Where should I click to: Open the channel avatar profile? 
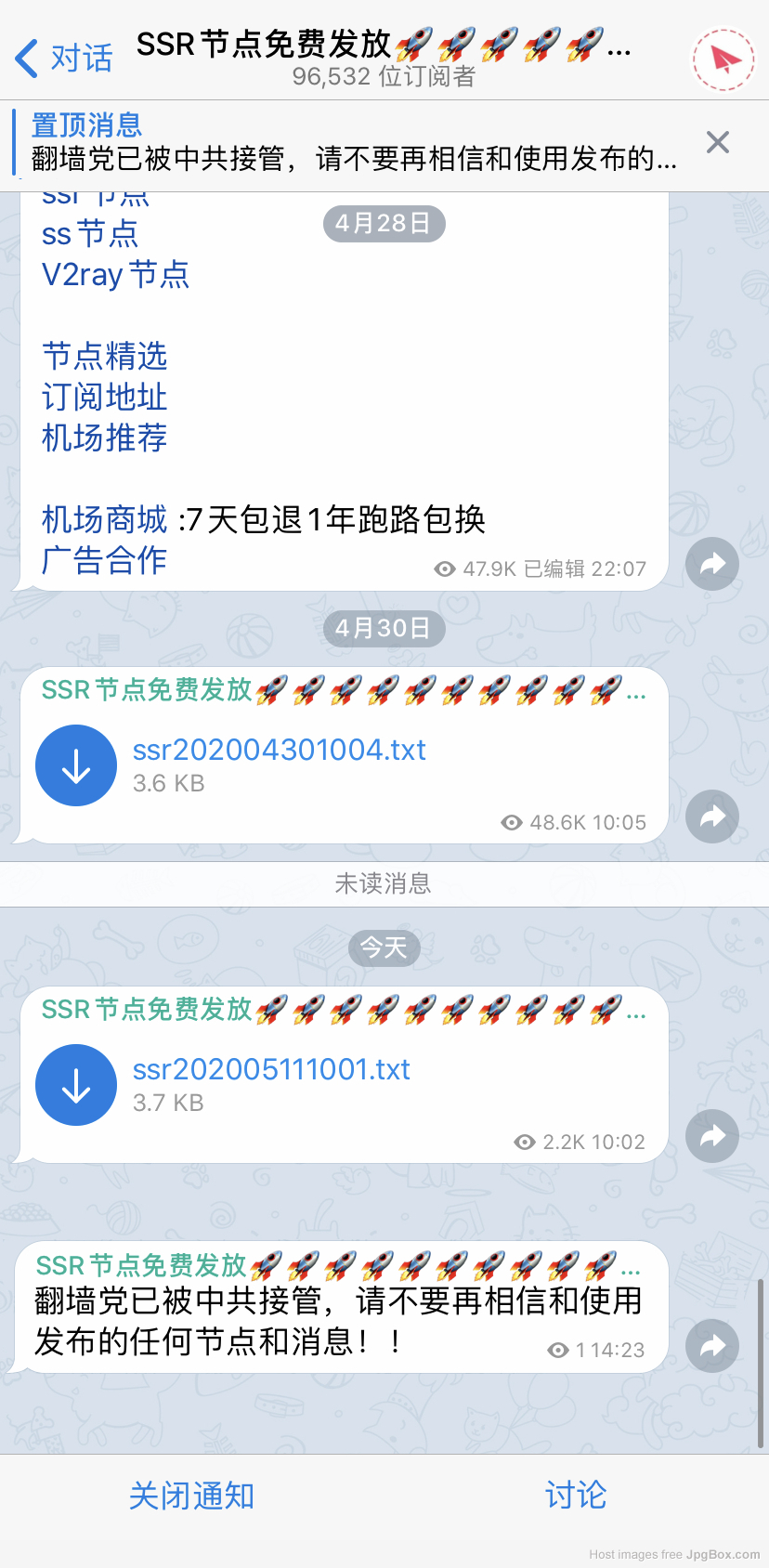[x=723, y=59]
